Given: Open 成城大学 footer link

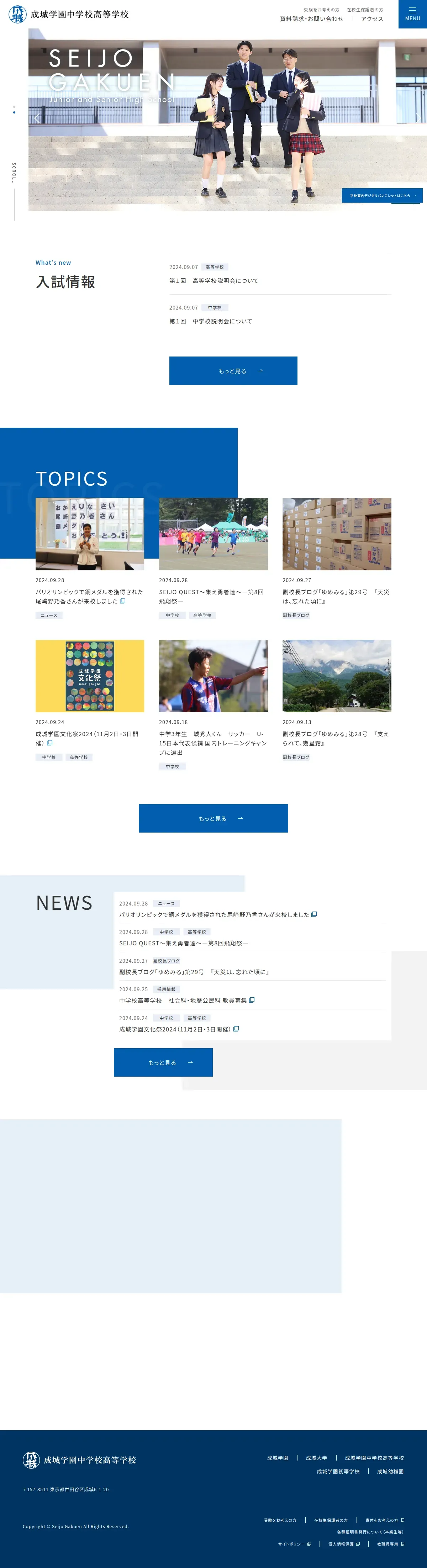Looking at the screenshot, I should pos(316,1458).
